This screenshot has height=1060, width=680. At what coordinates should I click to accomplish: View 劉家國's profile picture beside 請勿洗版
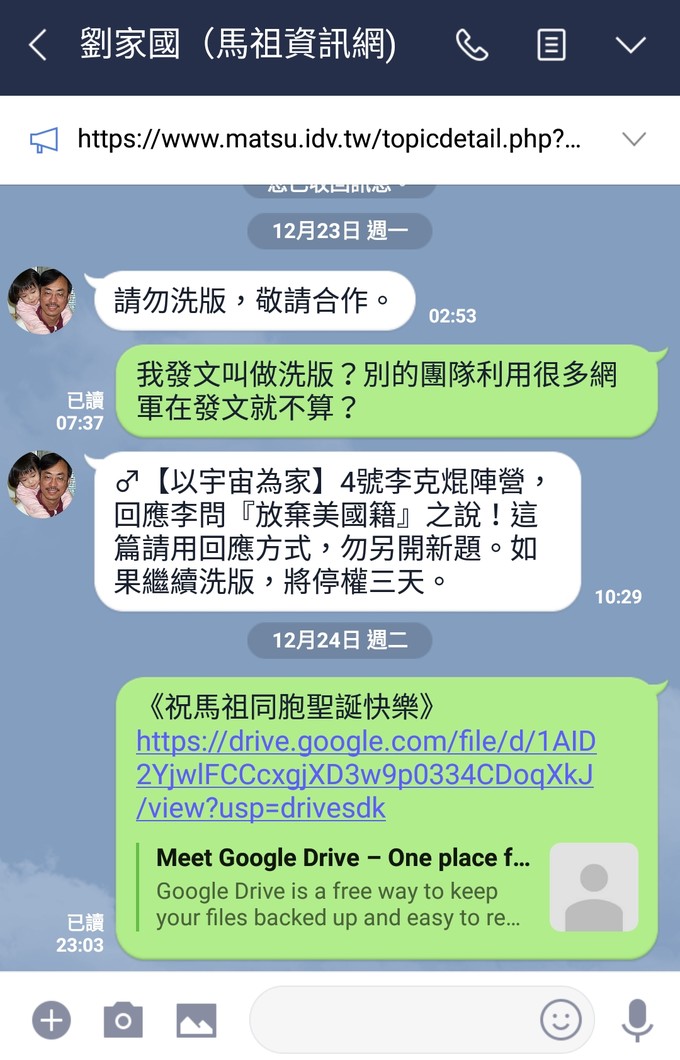pyautogui.click(x=41, y=300)
